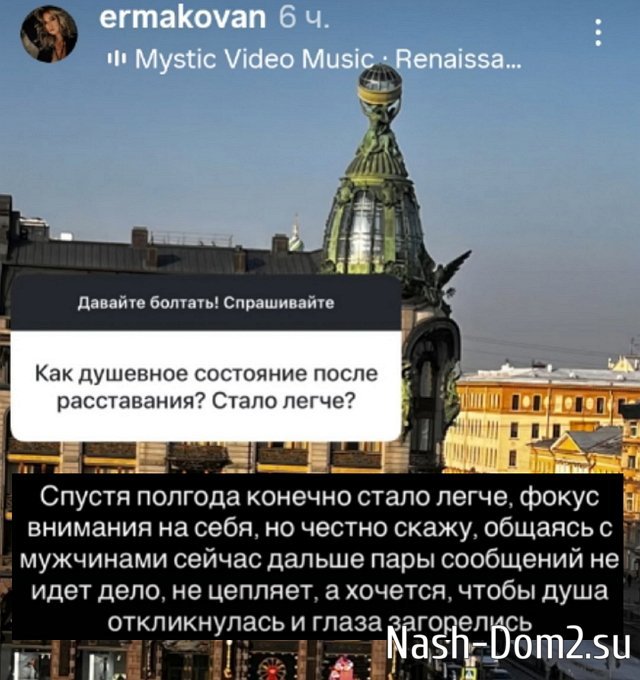Open the story's three-dot options menu
The width and height of the screenshot is (640, 680).
click(598, 33)
